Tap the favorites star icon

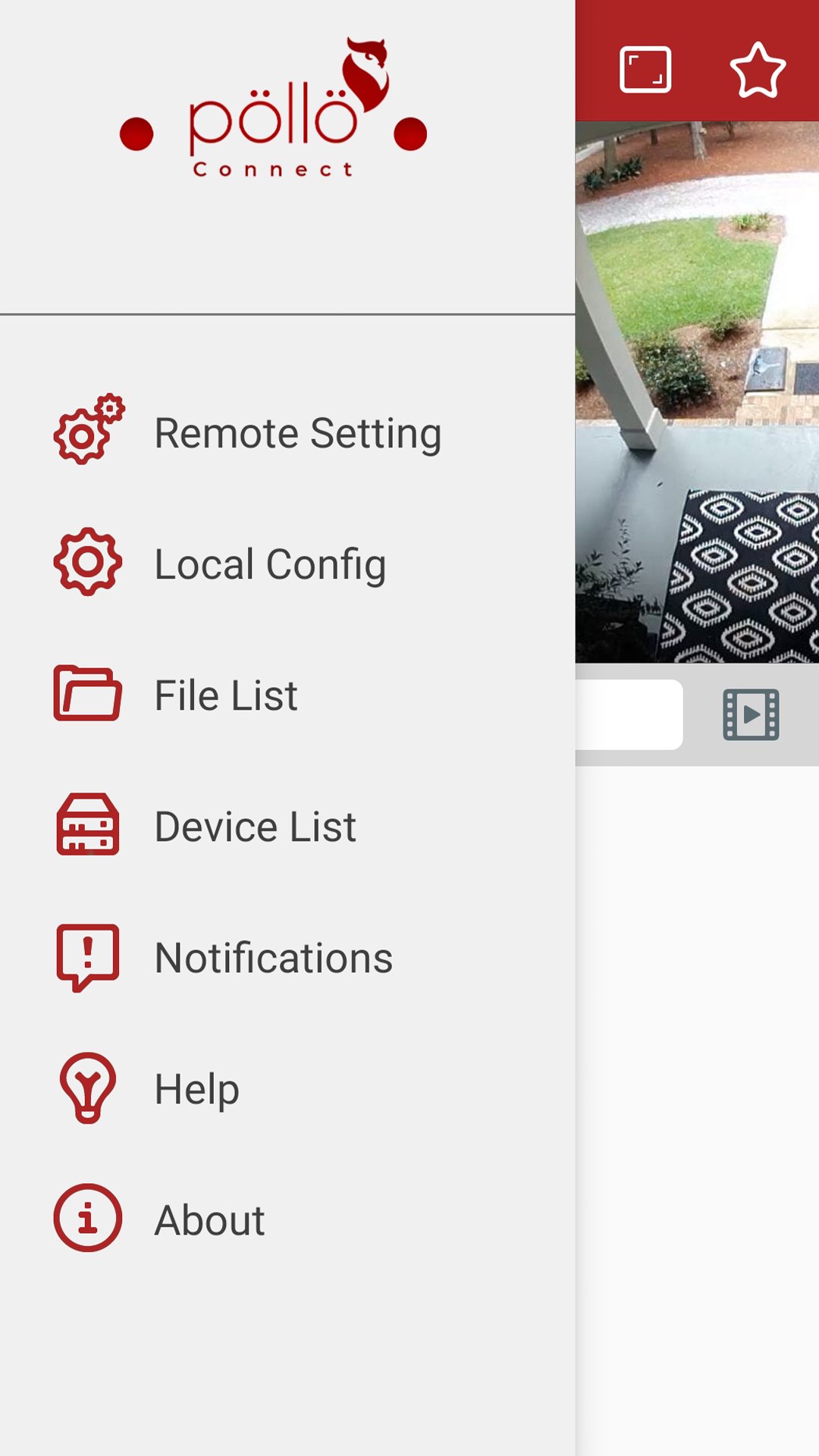pos(758,70)
